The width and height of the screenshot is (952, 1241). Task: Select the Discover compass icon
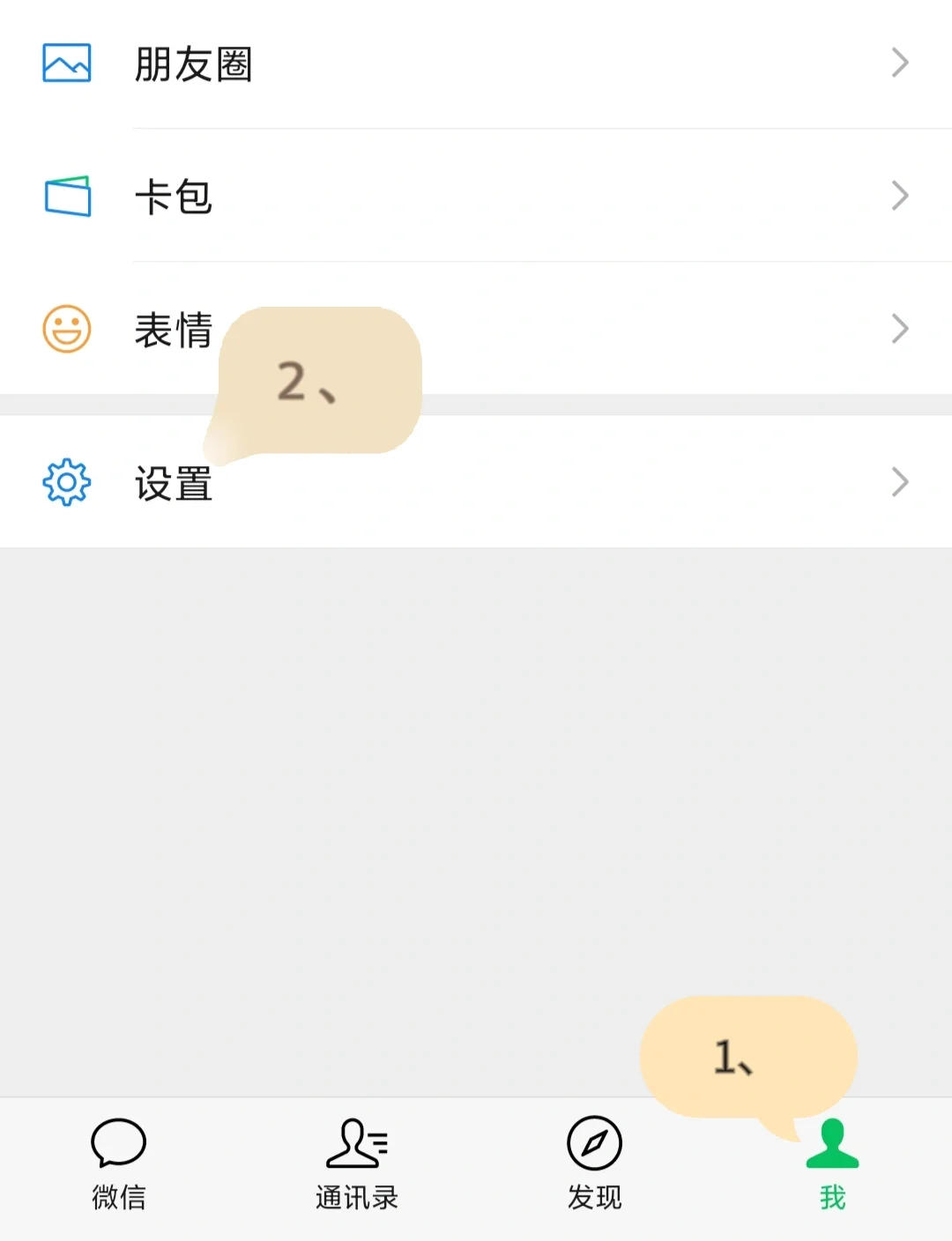(x=593, y=1143)
